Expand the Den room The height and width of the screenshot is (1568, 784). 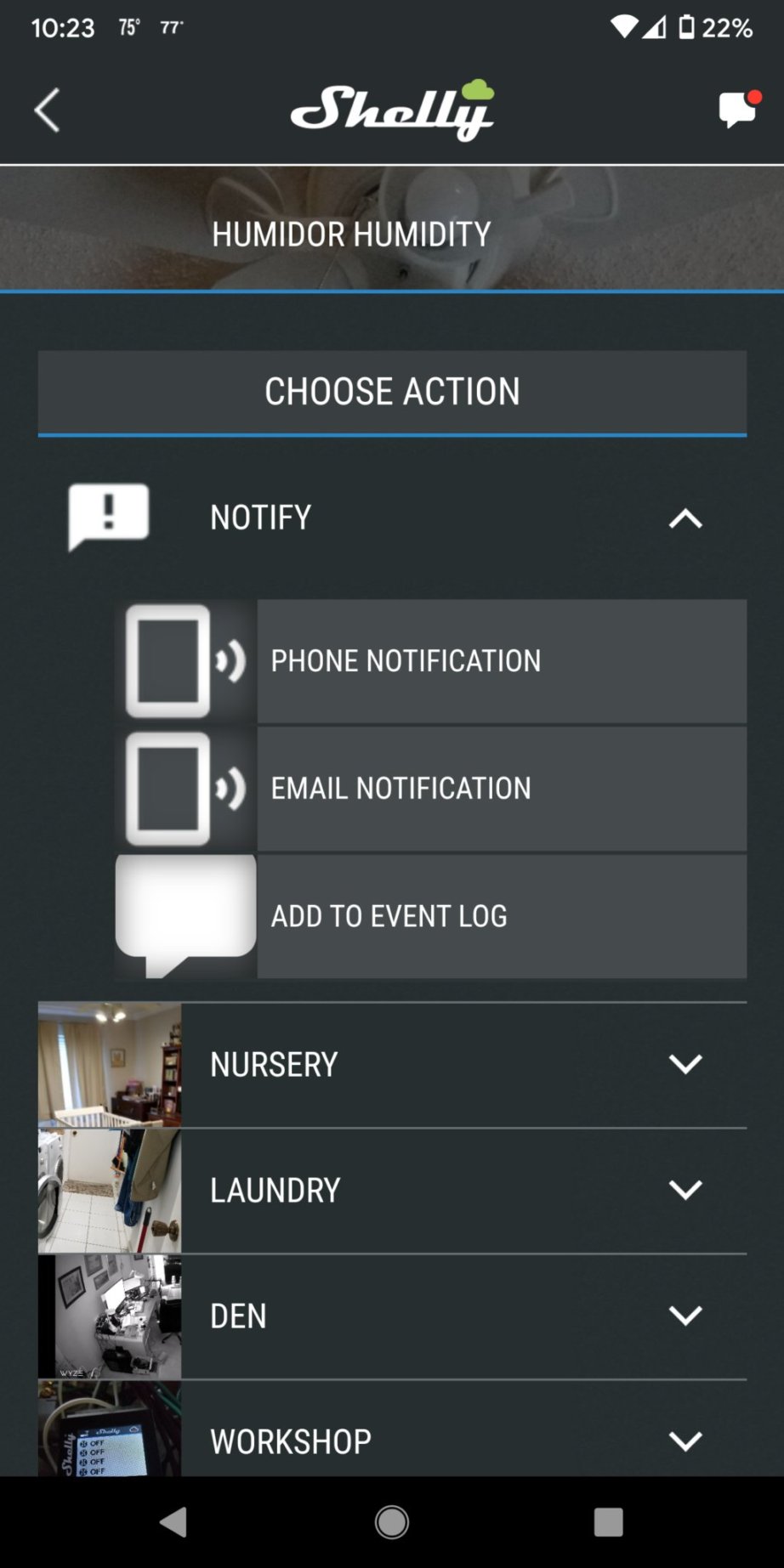tap(392, 1316)
